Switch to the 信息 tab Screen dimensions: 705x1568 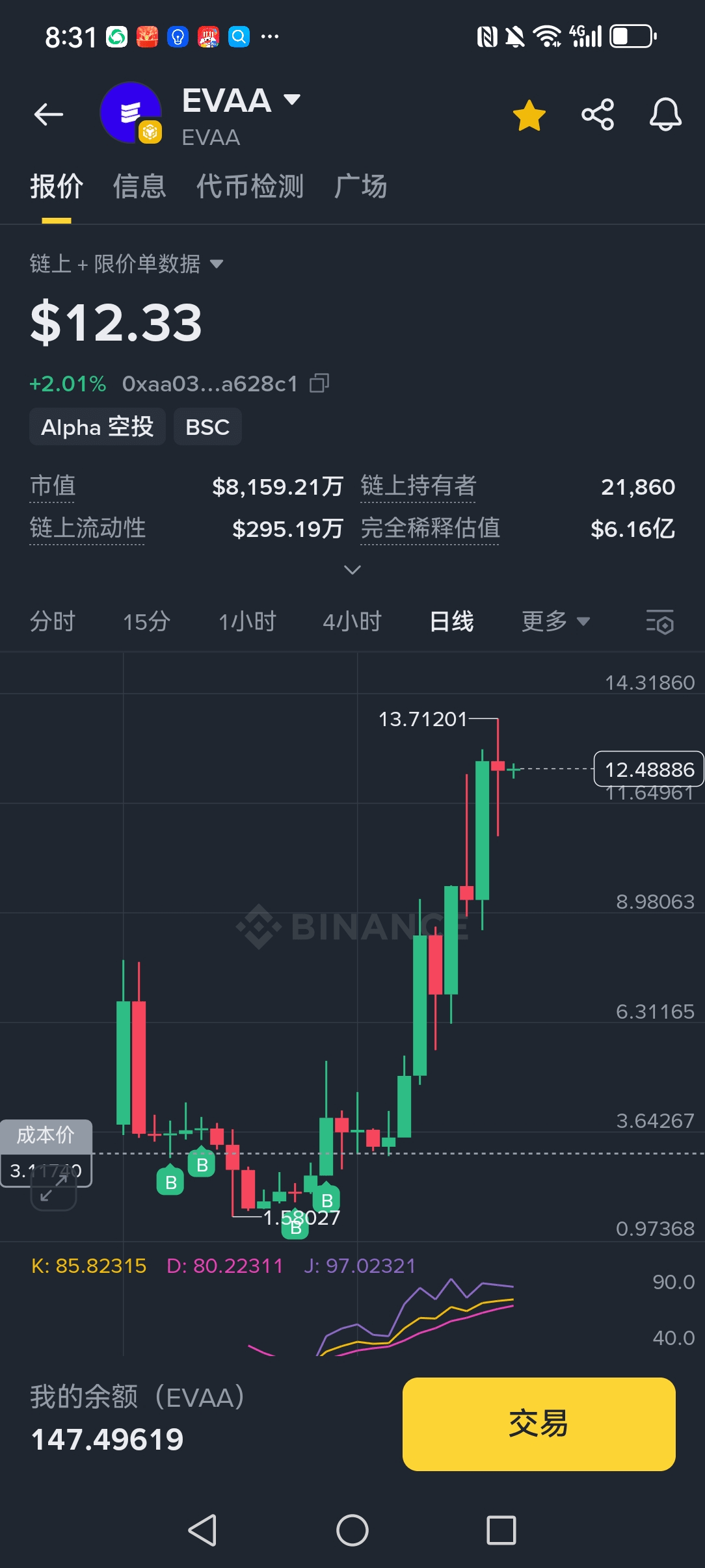(139, 187)
